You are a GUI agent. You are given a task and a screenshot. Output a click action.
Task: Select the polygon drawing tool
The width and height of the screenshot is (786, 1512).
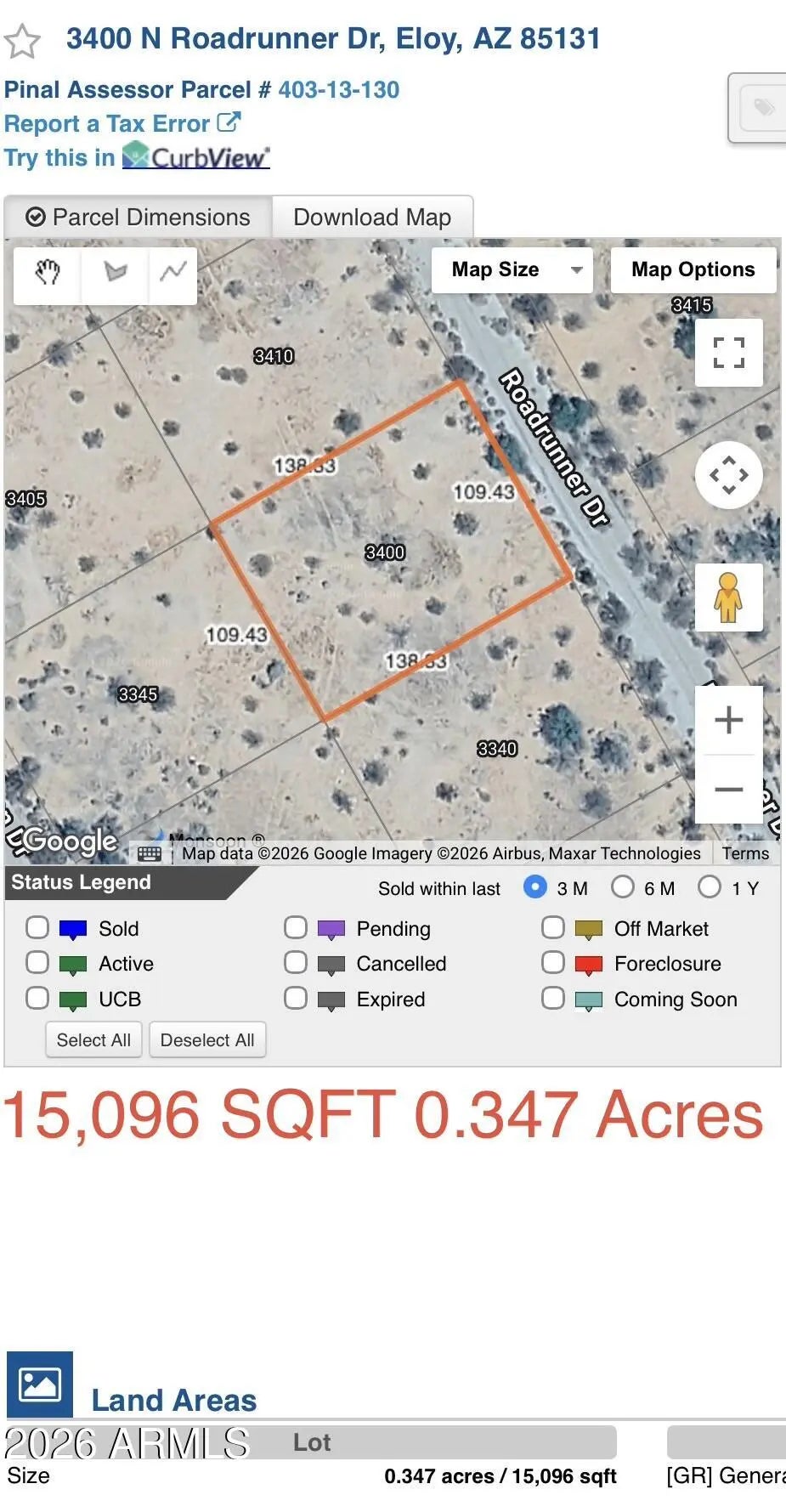(x=115, y=273)
